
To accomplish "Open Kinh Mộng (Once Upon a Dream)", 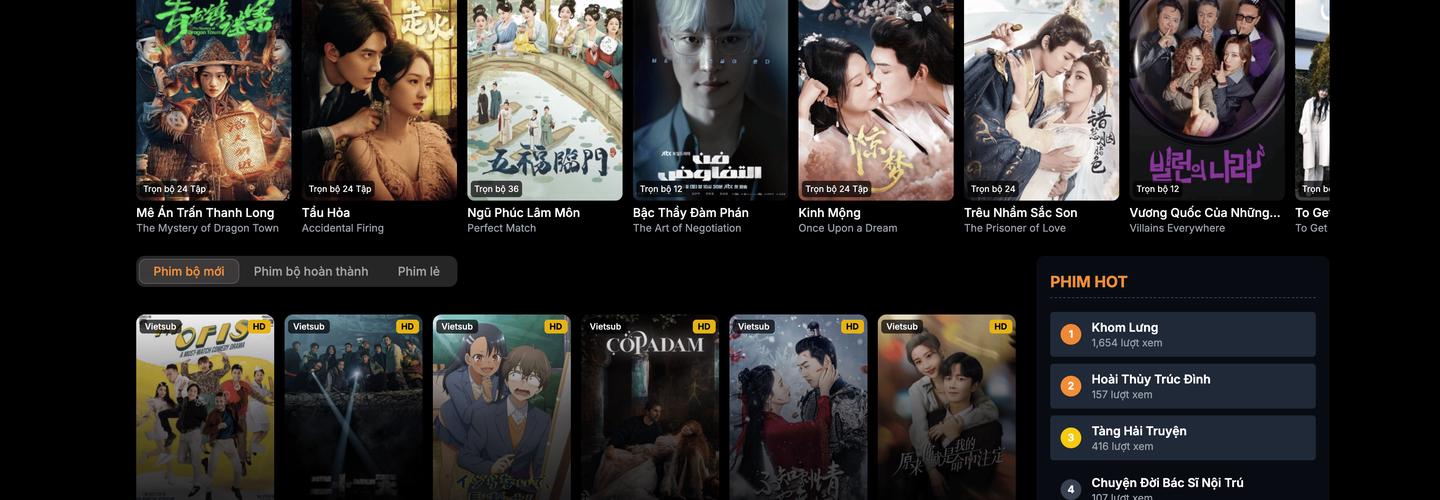I will (x=875, y=100).
